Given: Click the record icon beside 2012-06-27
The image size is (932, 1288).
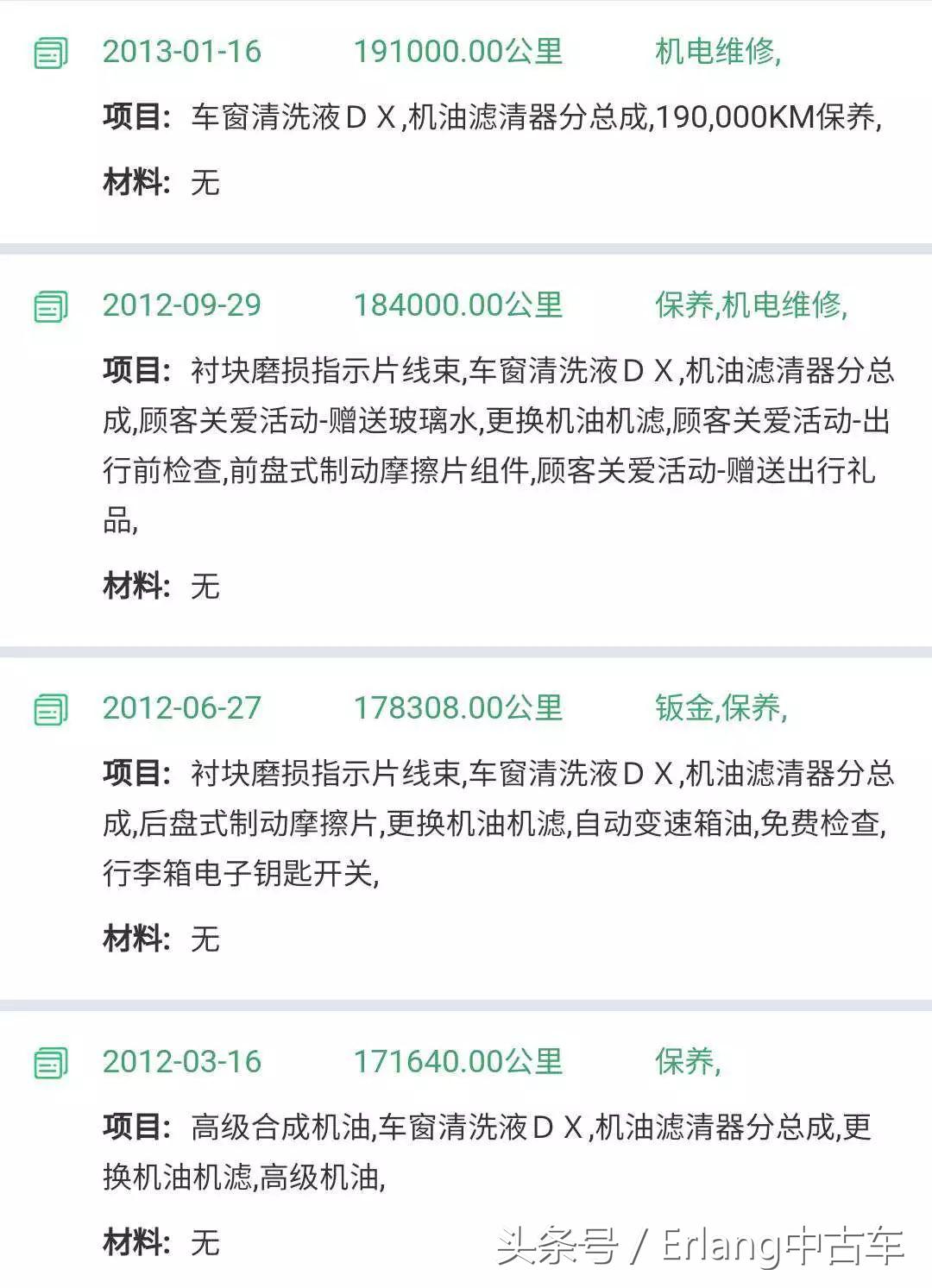Looking at the screenshot, I should [x=50, y=709].
